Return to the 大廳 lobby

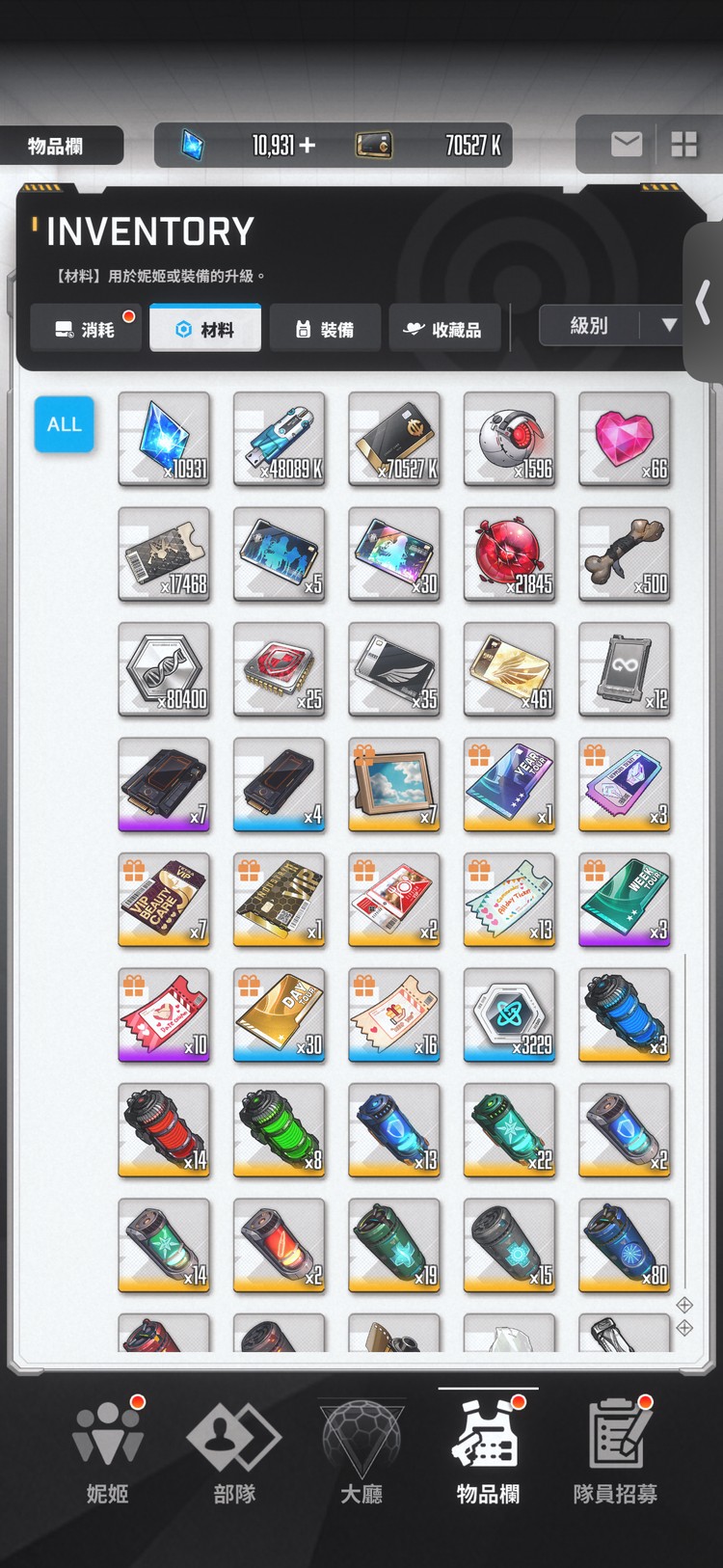coord(361,1453)
